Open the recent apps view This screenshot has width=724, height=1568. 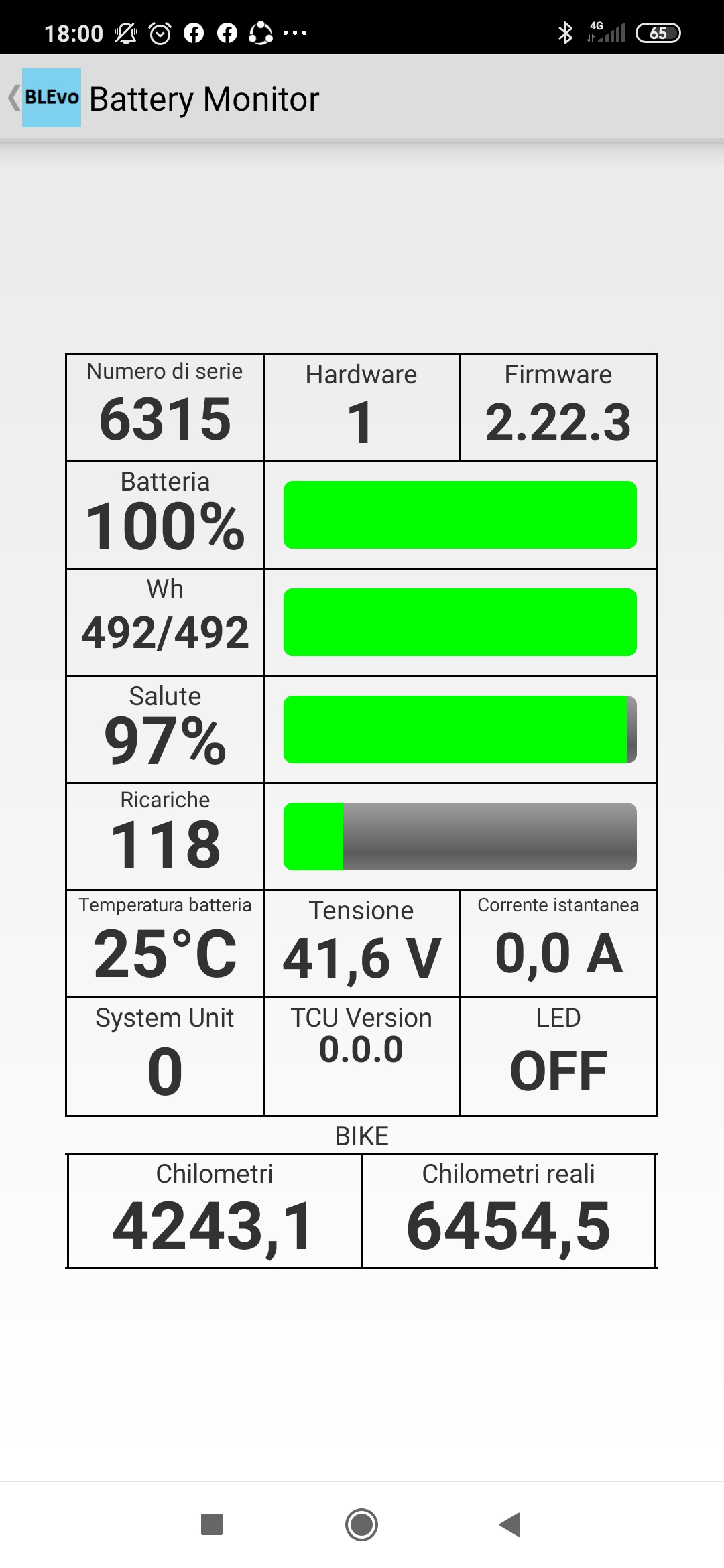[x=212, y=1524]
